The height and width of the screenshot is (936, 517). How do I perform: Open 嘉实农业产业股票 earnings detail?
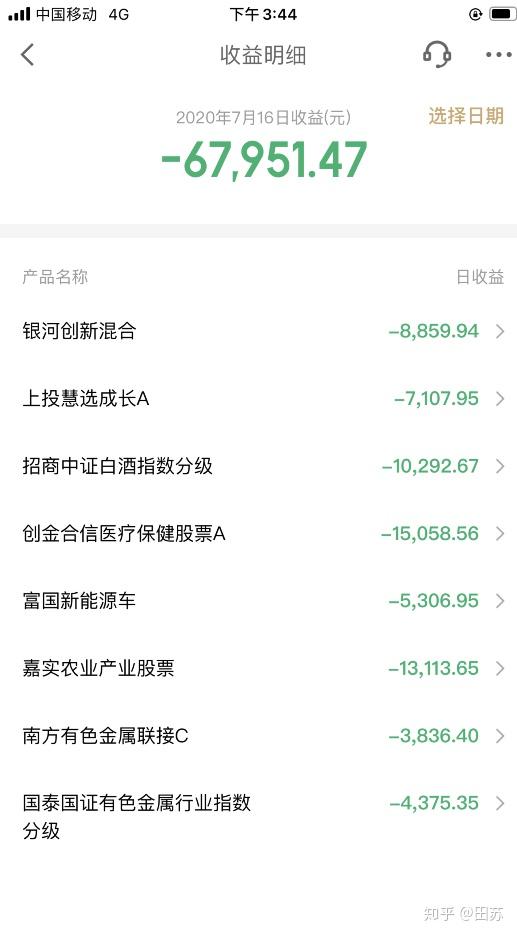tap(258, 668)
